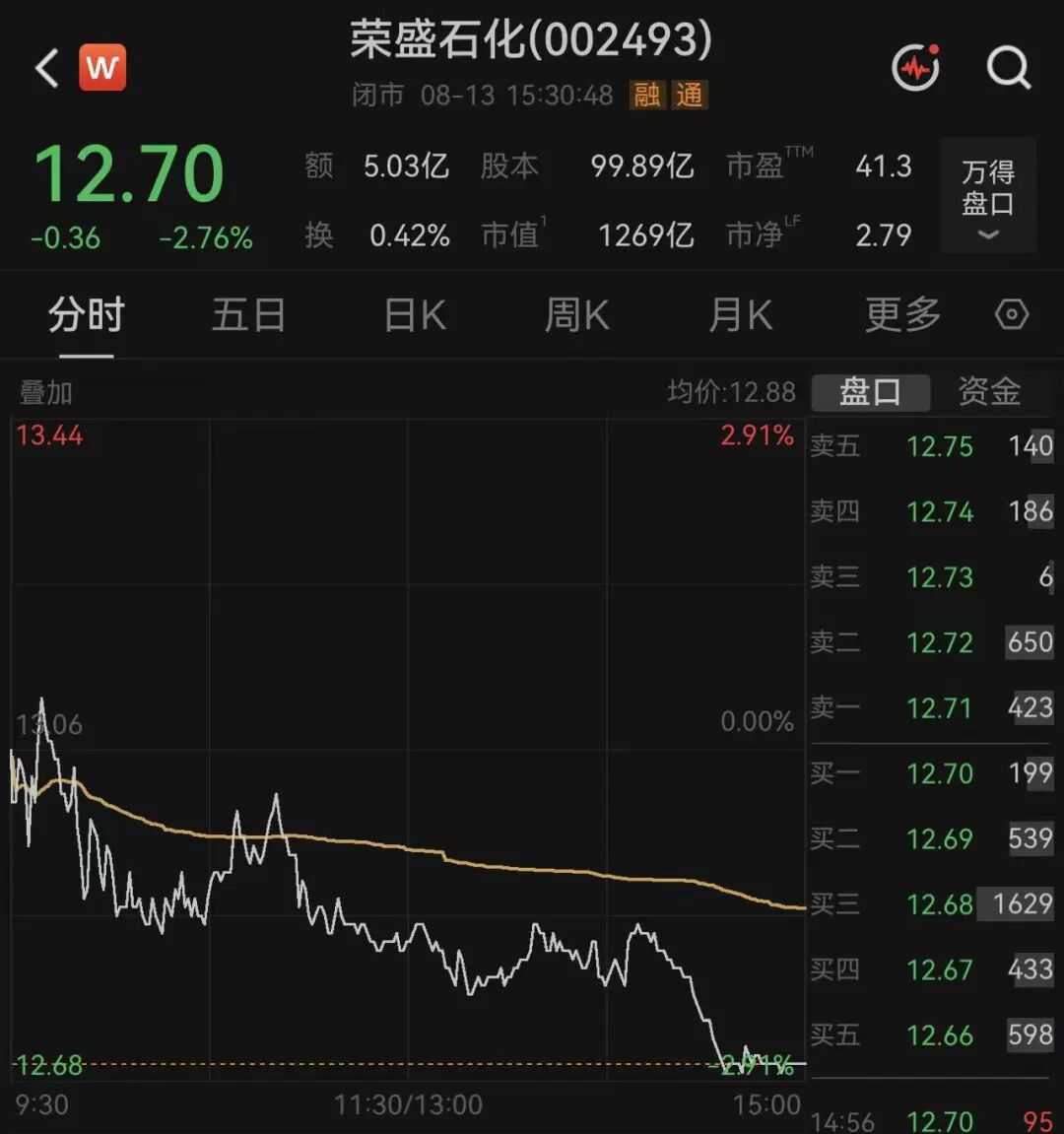
Task: Open the 更多 chart options
Action: (x=902, y=315)
